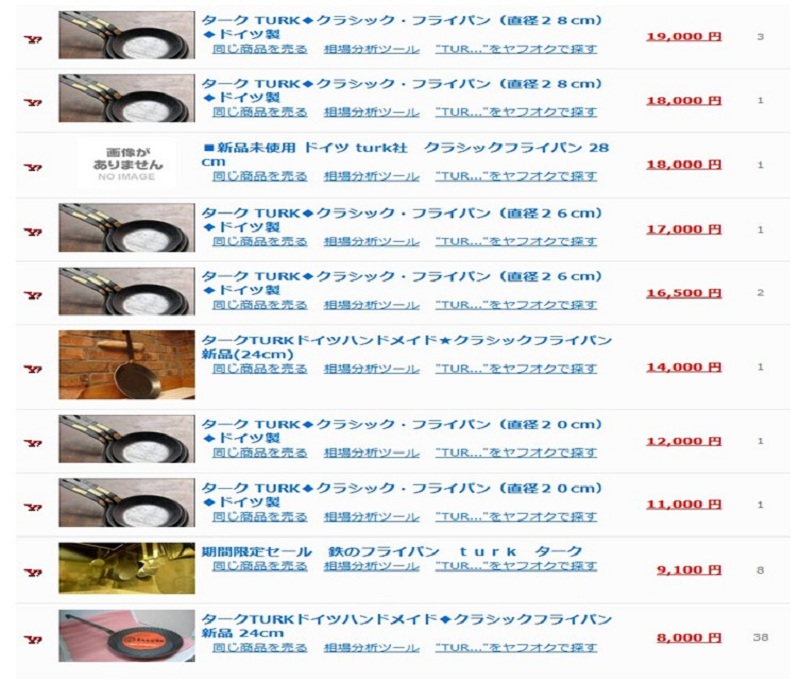Tap the pan thumbnail in the 8,000円 row
800x682 pixels.
pyautogui.click(x=126, y=635)
